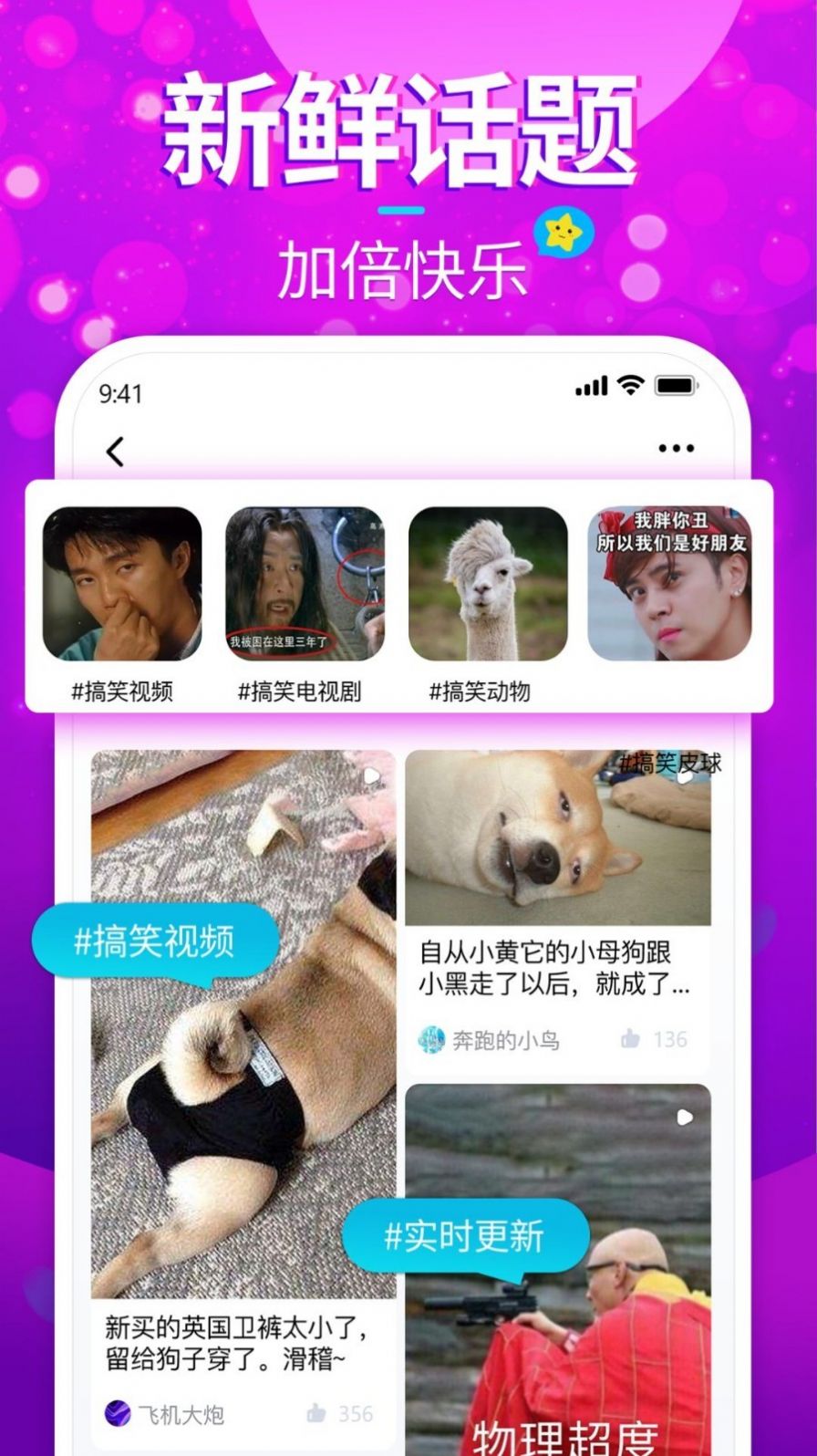Toggle like on 飞机大炮's post
The width and height of the screenshot is (817, 1456).
[316, 1415]
